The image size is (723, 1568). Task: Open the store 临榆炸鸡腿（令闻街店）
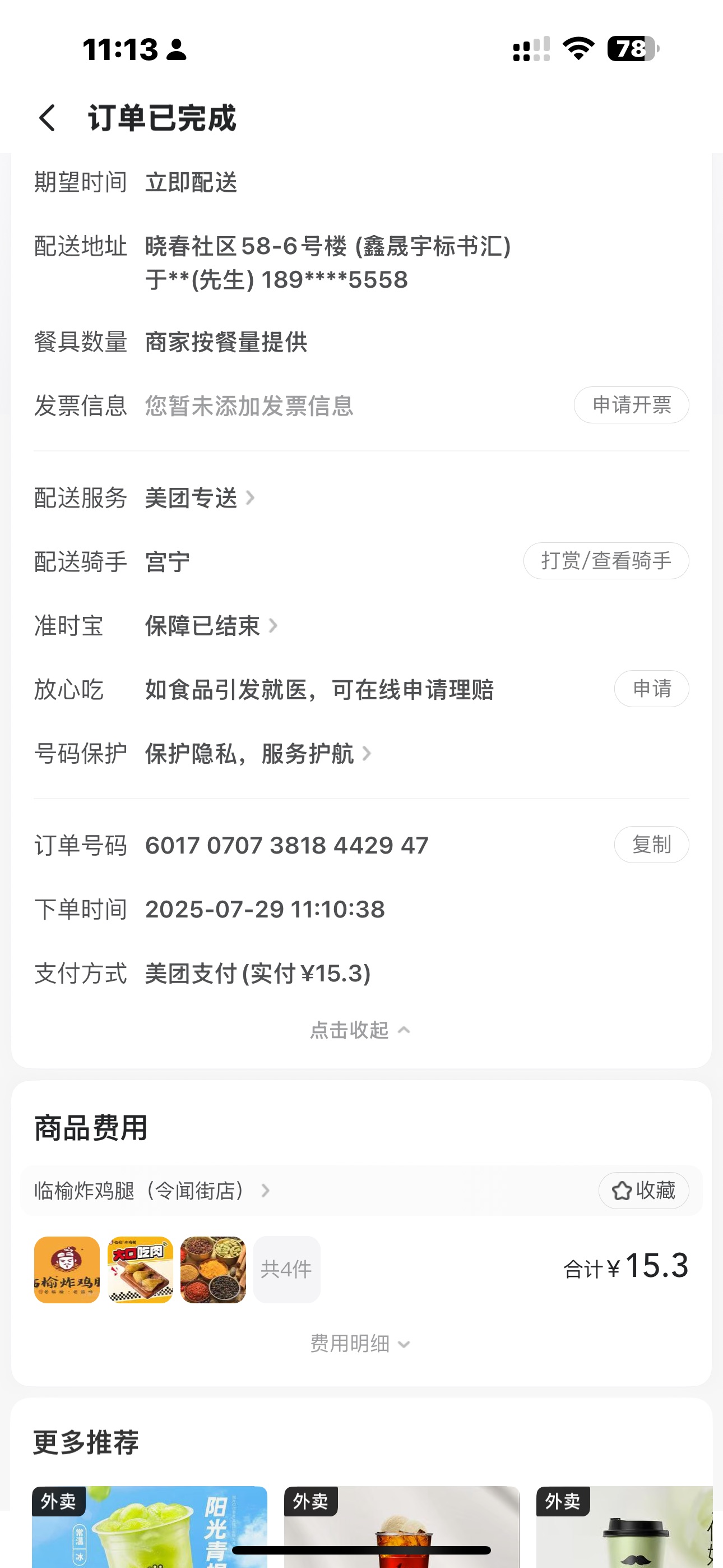[x=152, y=1191]
